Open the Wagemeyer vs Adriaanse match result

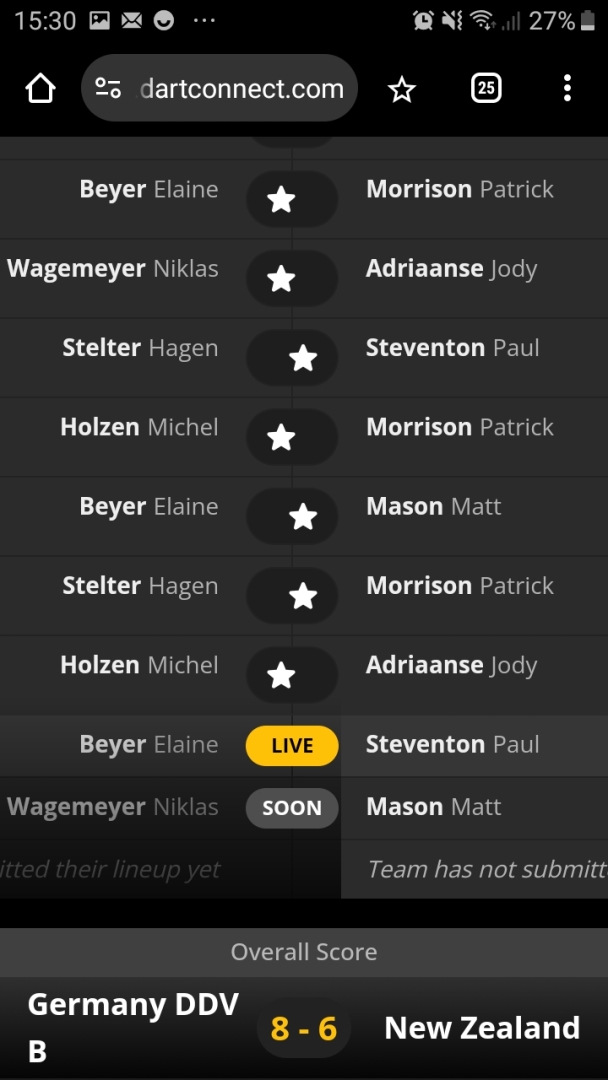(x=292, y=278)
